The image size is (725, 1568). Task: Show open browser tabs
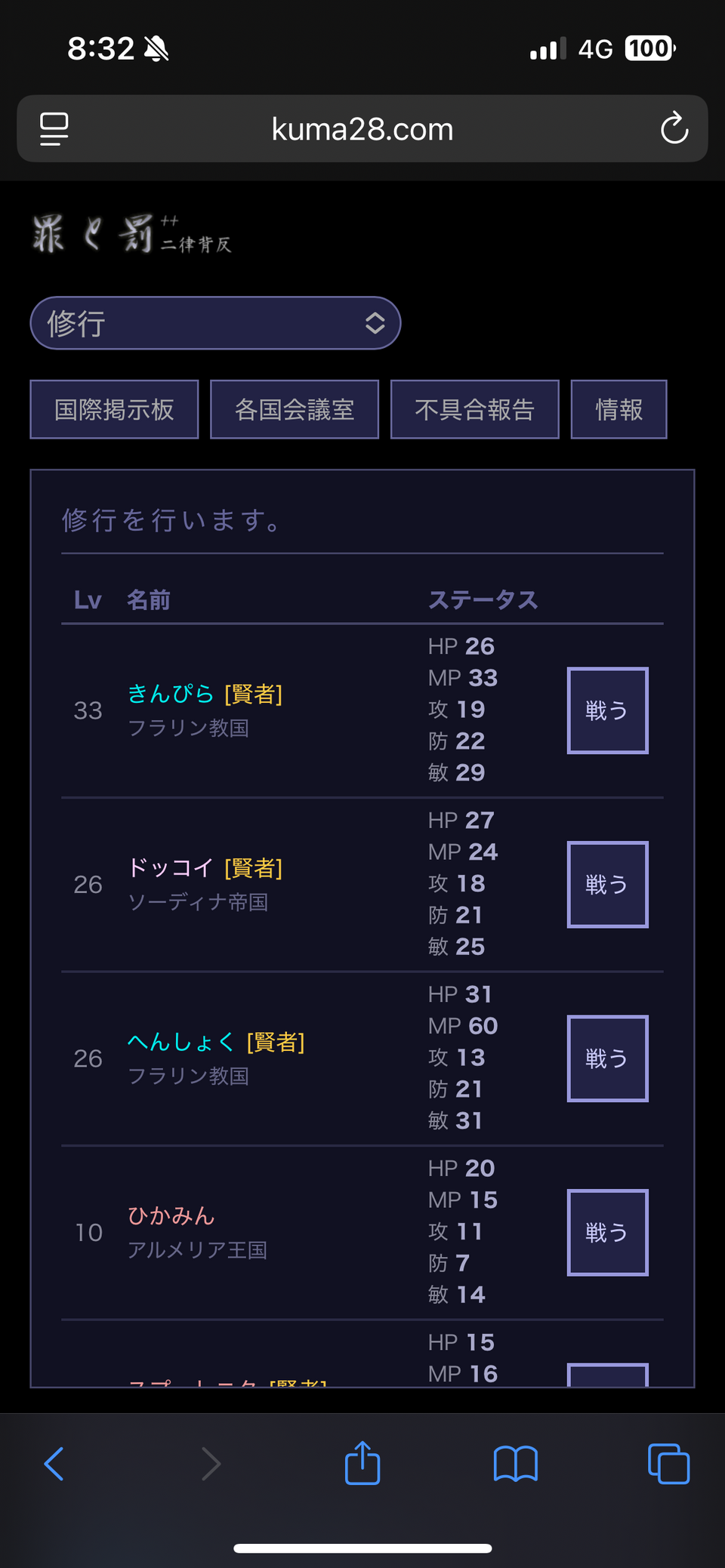668,1464
